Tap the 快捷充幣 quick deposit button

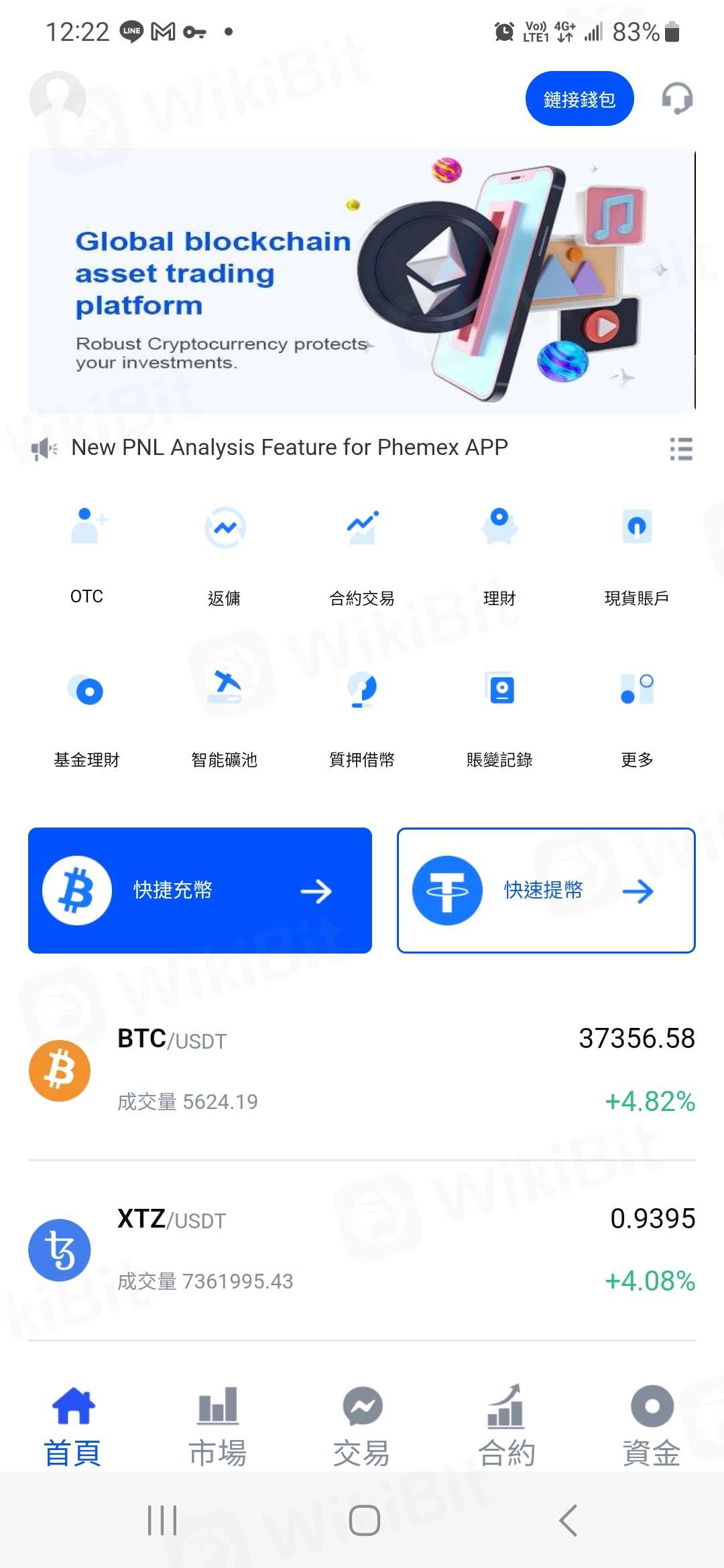pyautogui.click(x=200, y=890)
